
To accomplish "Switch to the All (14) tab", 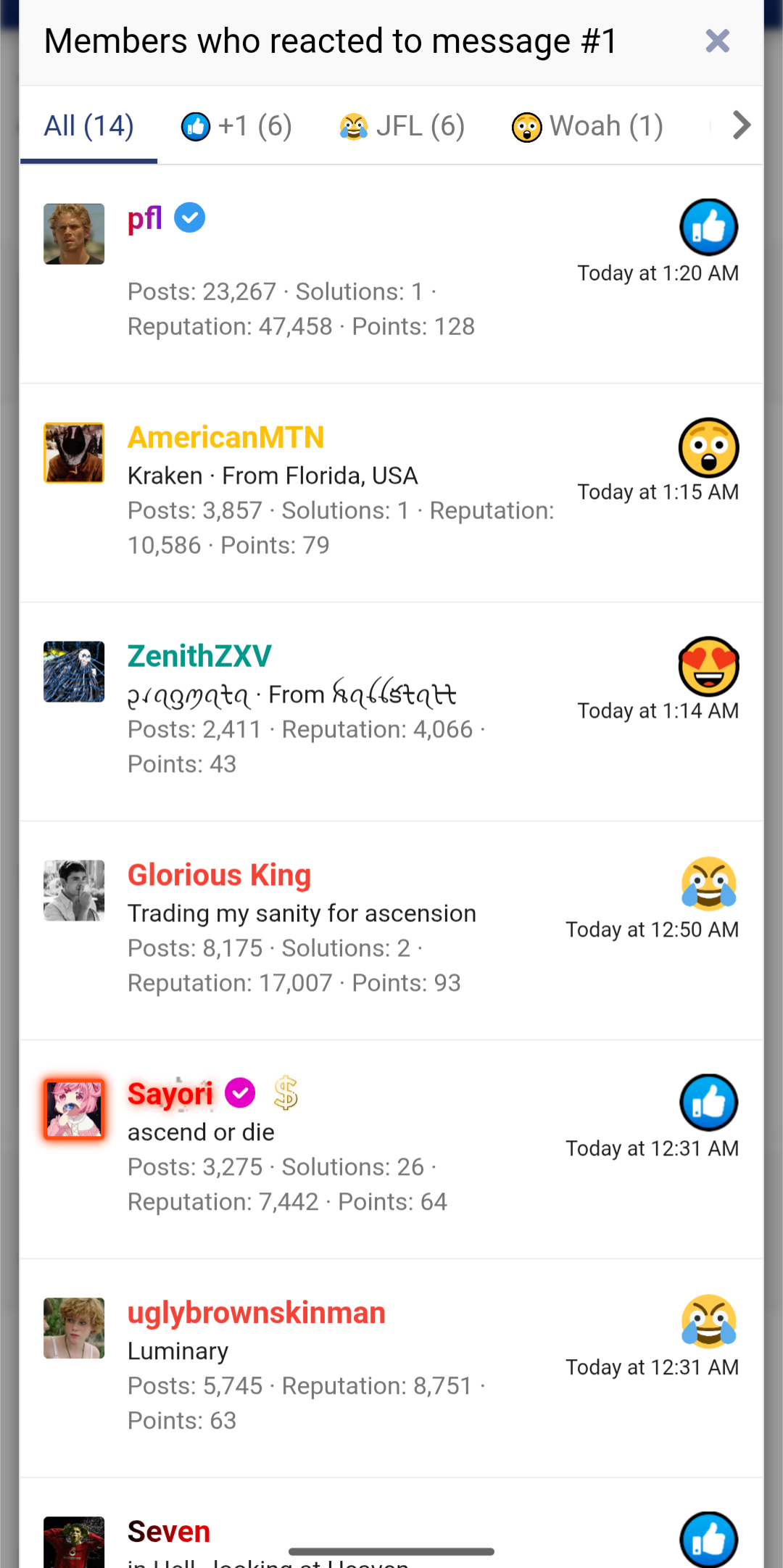I will point(88,125).
